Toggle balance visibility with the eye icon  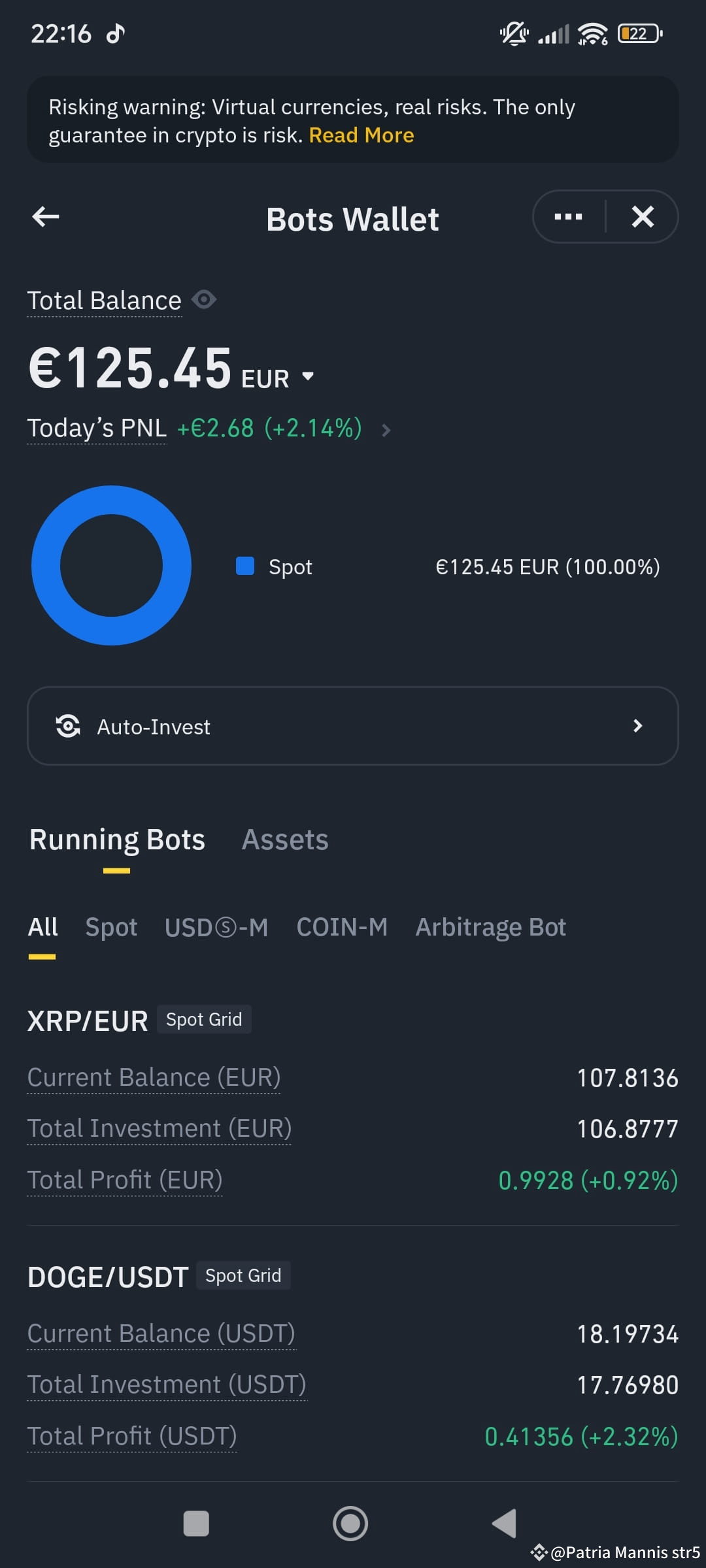203,299
